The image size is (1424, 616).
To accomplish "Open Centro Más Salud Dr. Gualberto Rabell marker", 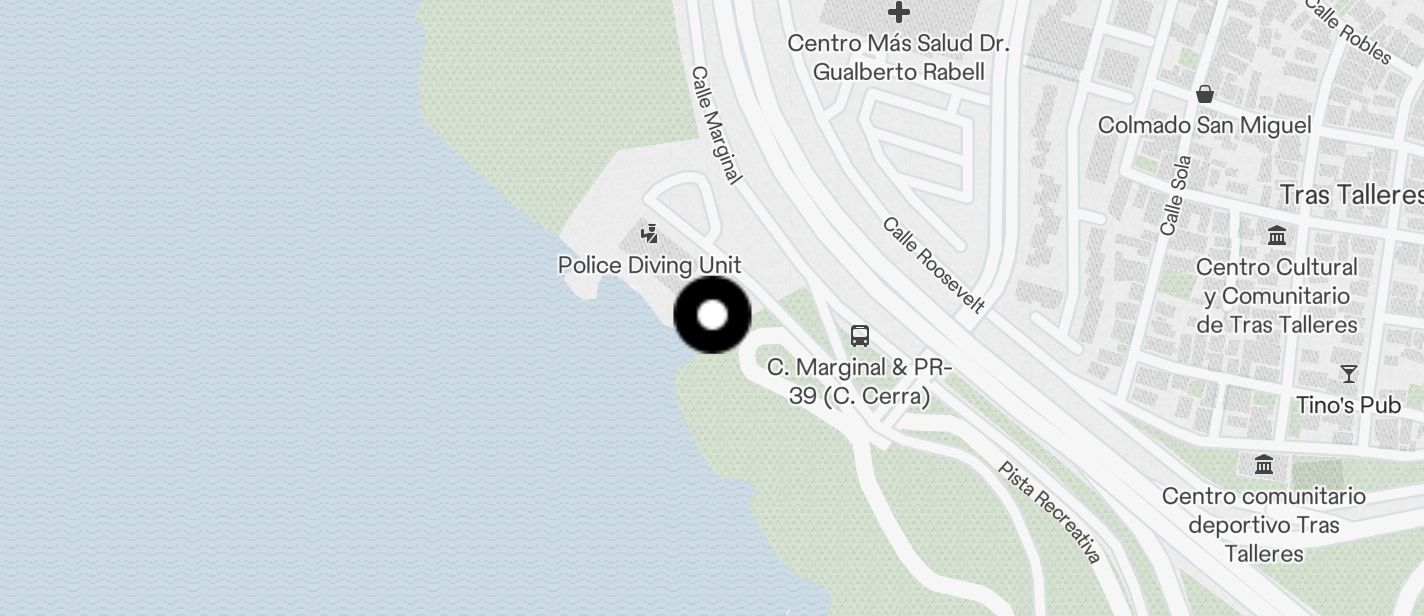I will tap(899, 13).
